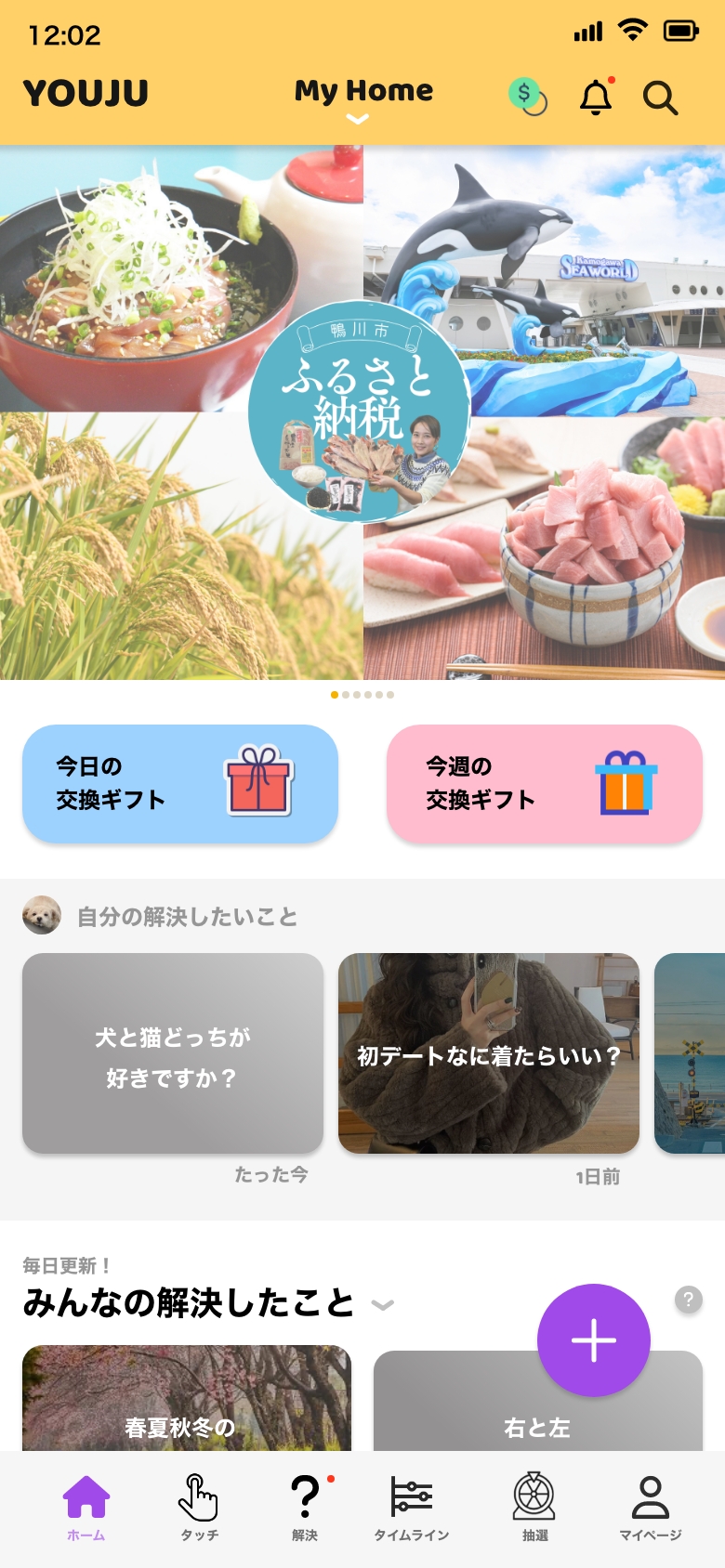Screen dimensions: 725x1568
Task: Open the 初デートなに着たらいい？ card
Action: tap(489, 1053)
